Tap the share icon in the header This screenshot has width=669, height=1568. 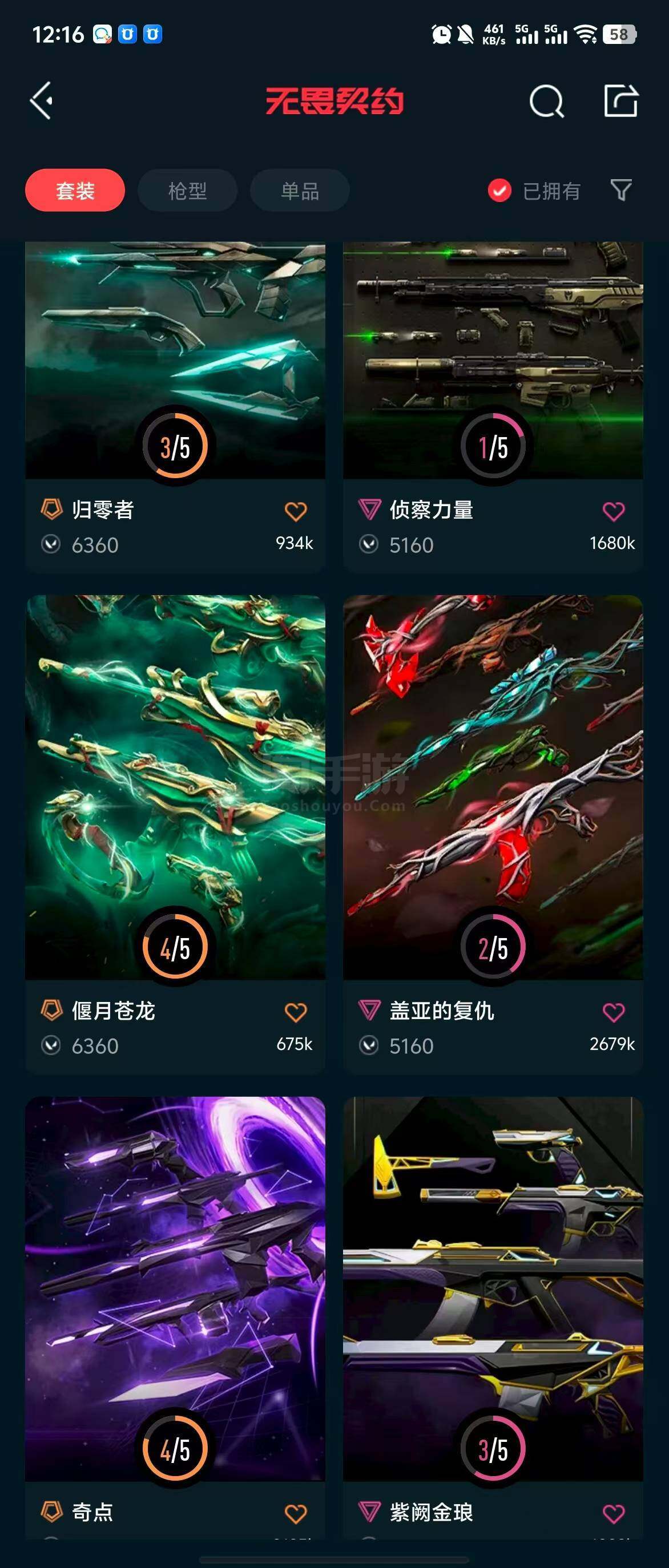[x=620, y=101]
